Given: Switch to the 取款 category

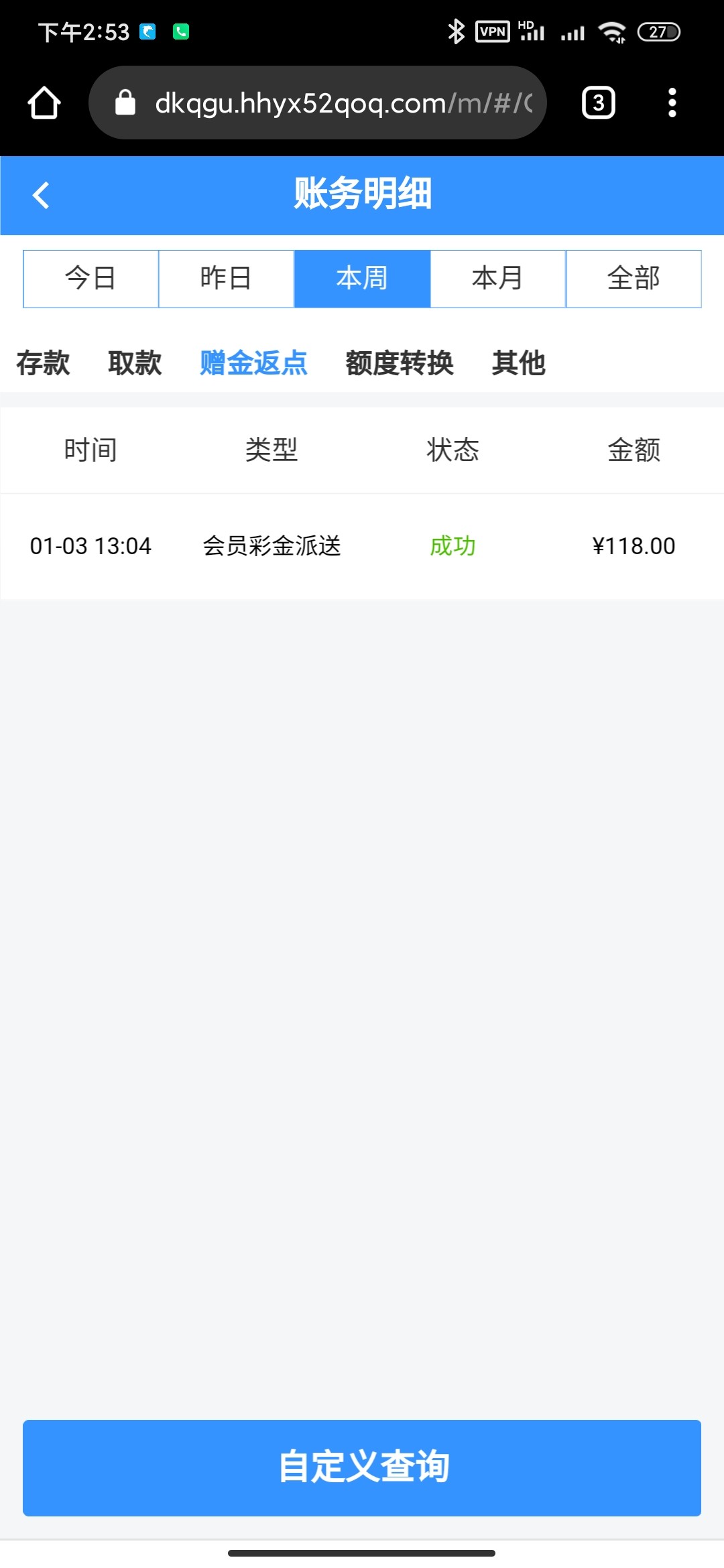Looking at the screenshot, I should [135, 363].
